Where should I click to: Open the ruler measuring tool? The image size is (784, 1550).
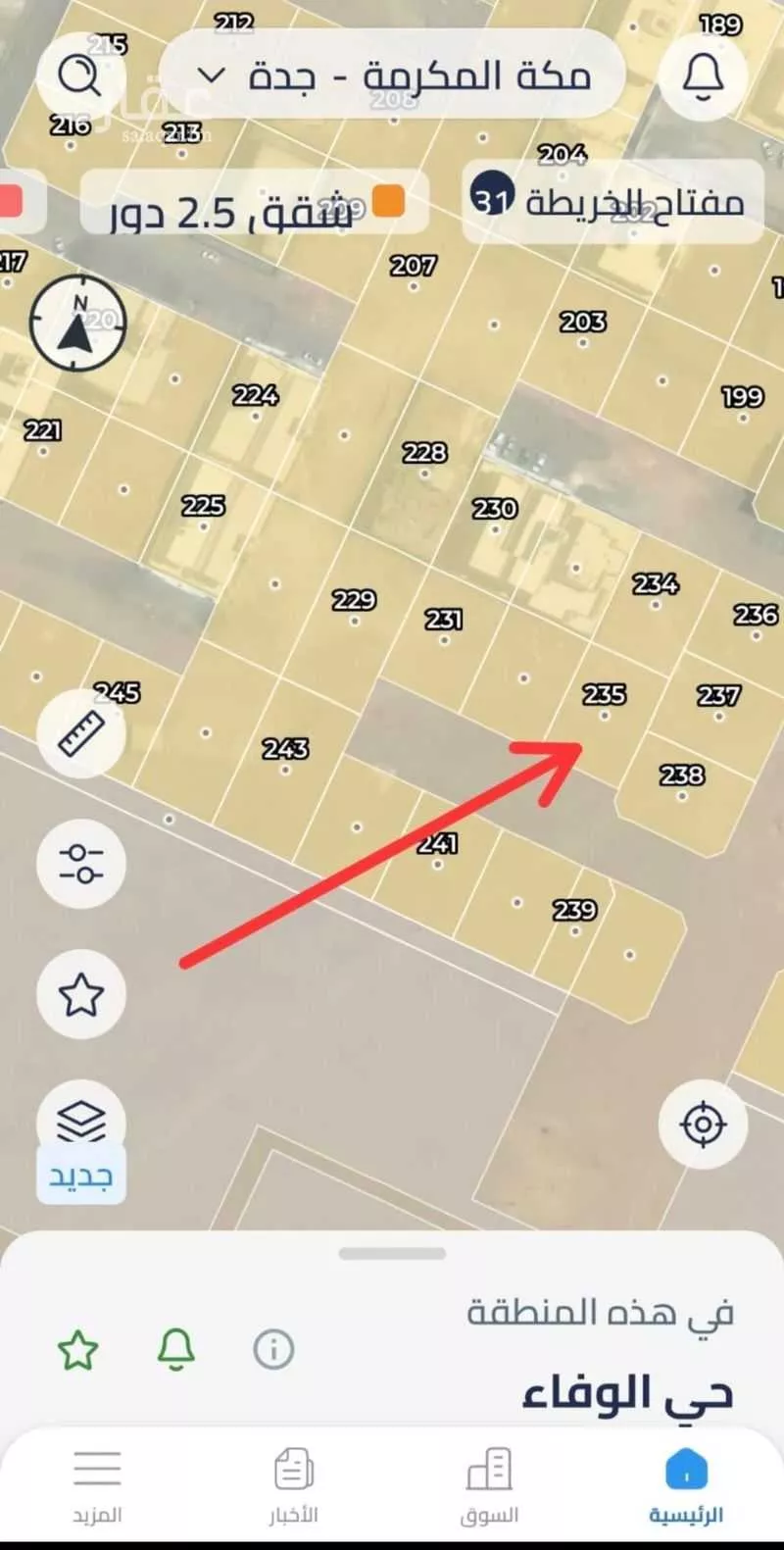pyautogui.click(x=81, y=733)
